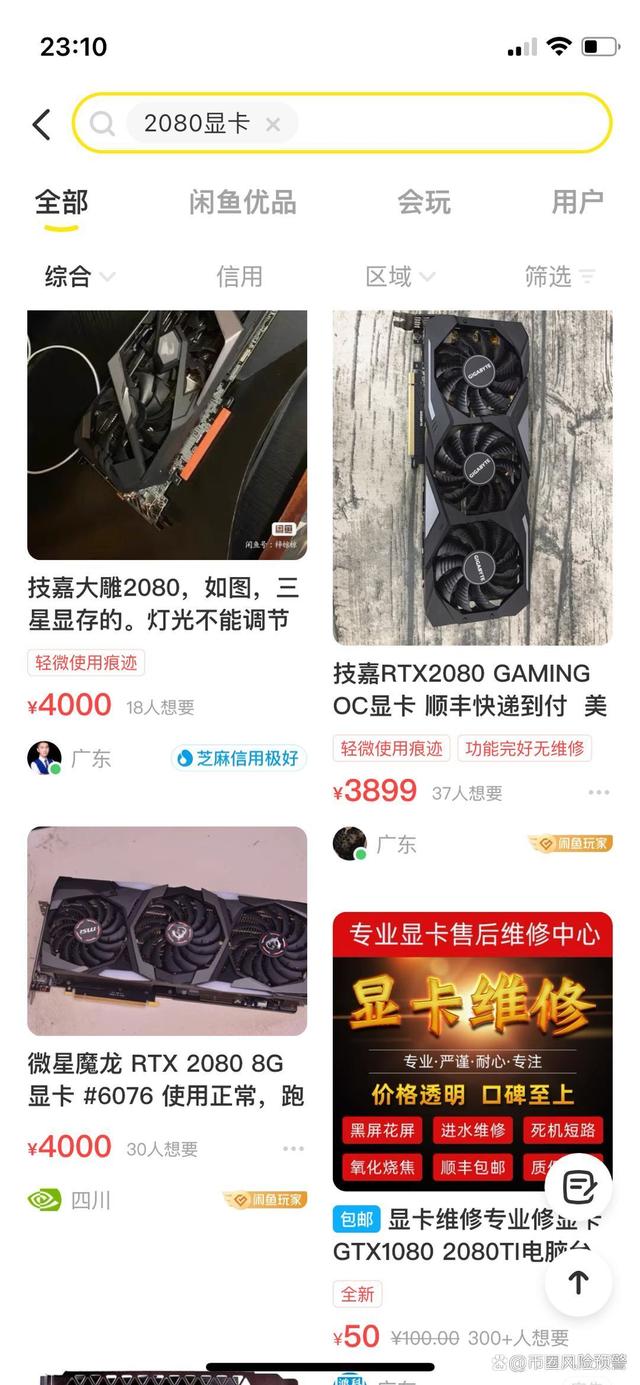Expand the 综合 sort dropdown

click(80, 276)
